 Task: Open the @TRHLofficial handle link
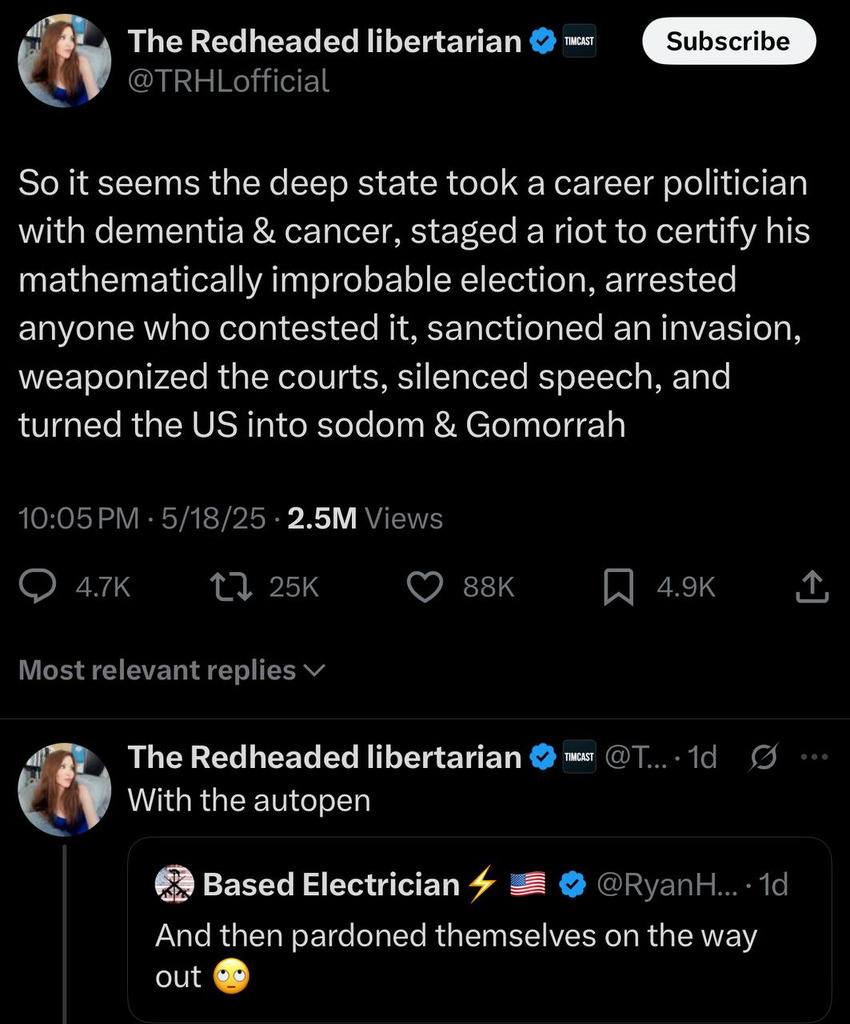(228, 80)
